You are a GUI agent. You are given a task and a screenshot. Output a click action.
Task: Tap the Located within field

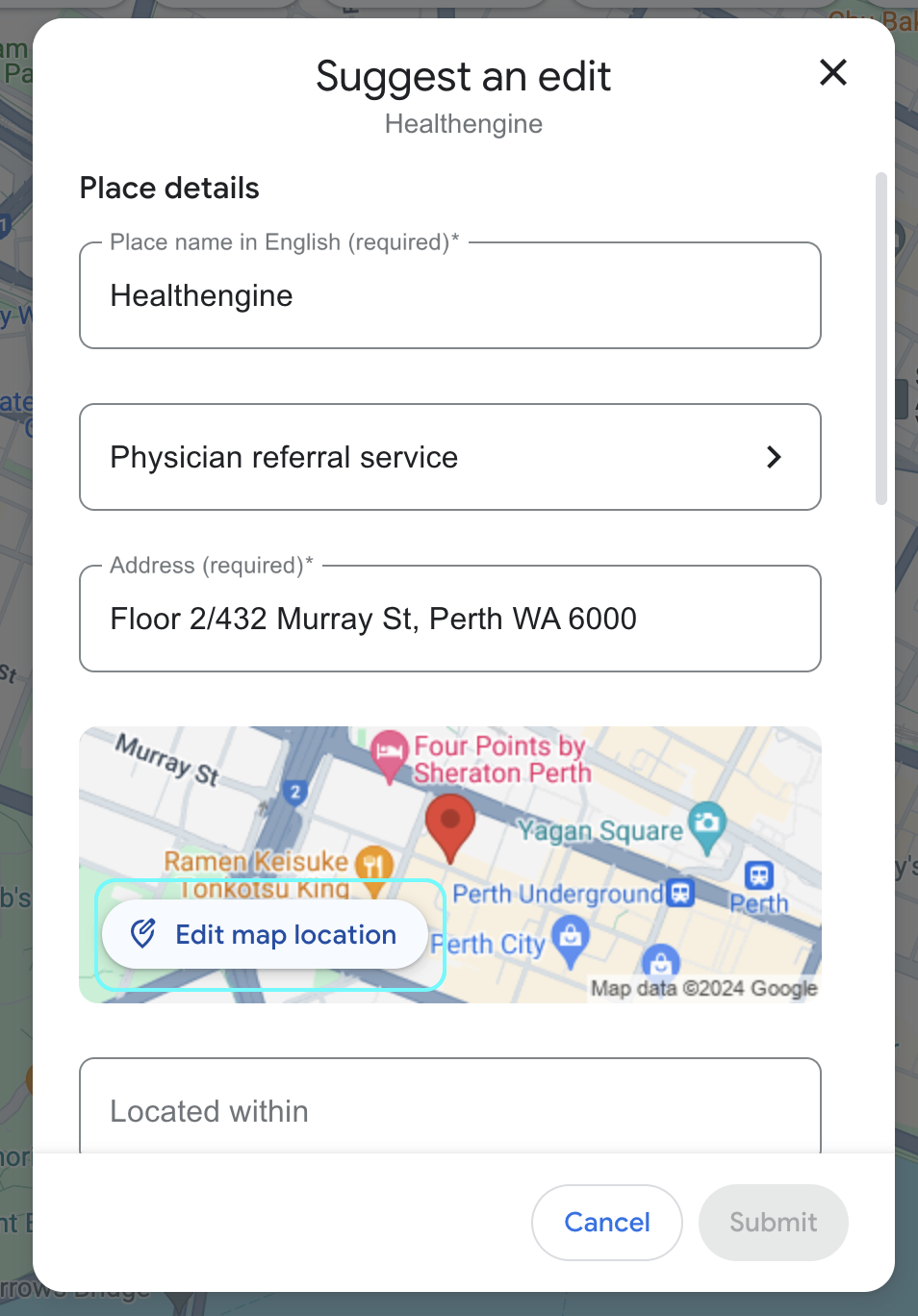449,1110
